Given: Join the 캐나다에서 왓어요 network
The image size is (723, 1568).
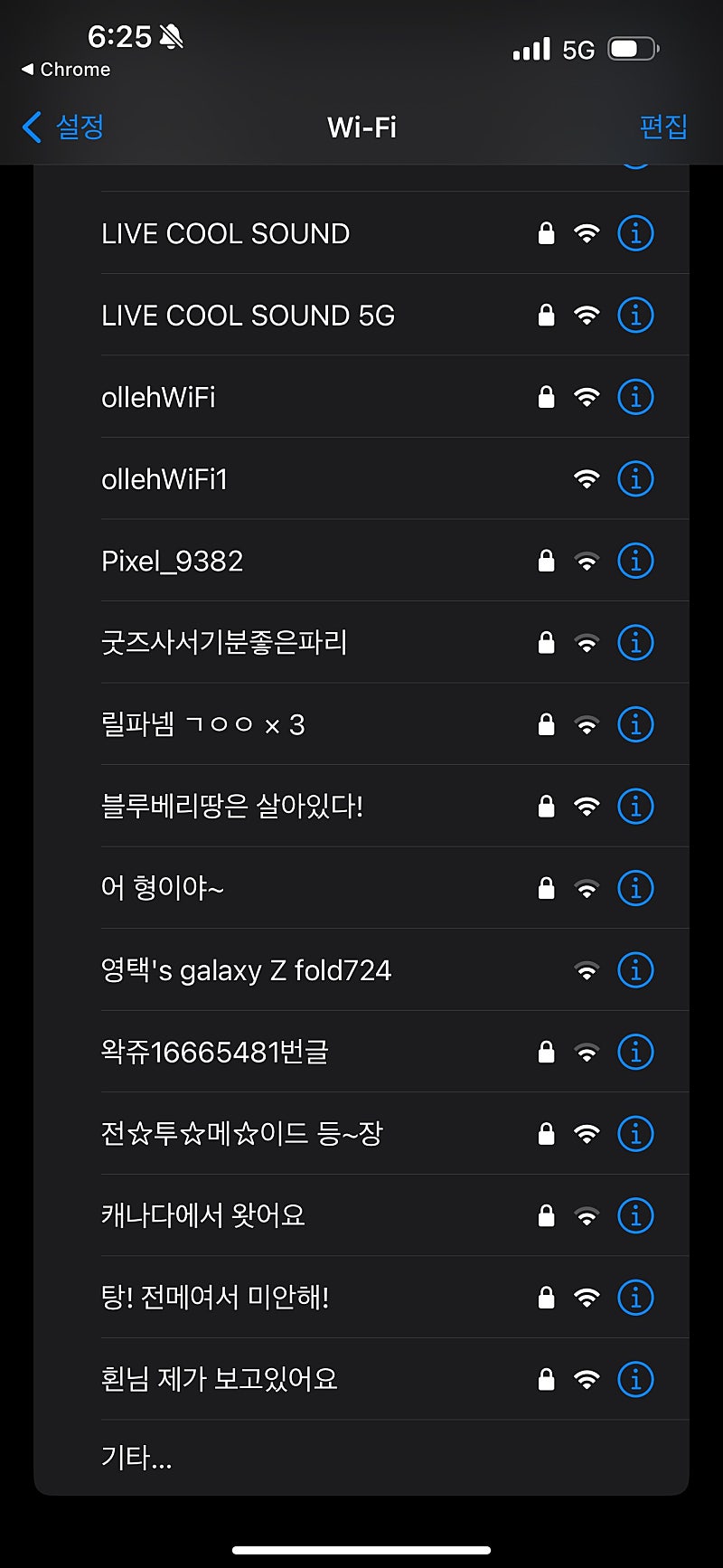Looking at the screenshot, I should coord(203,1215).
